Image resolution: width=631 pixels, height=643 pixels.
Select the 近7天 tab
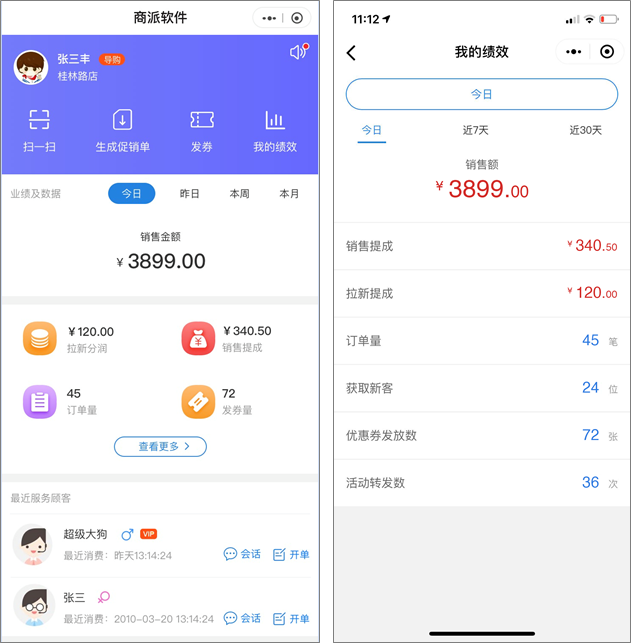click(475, 130)
